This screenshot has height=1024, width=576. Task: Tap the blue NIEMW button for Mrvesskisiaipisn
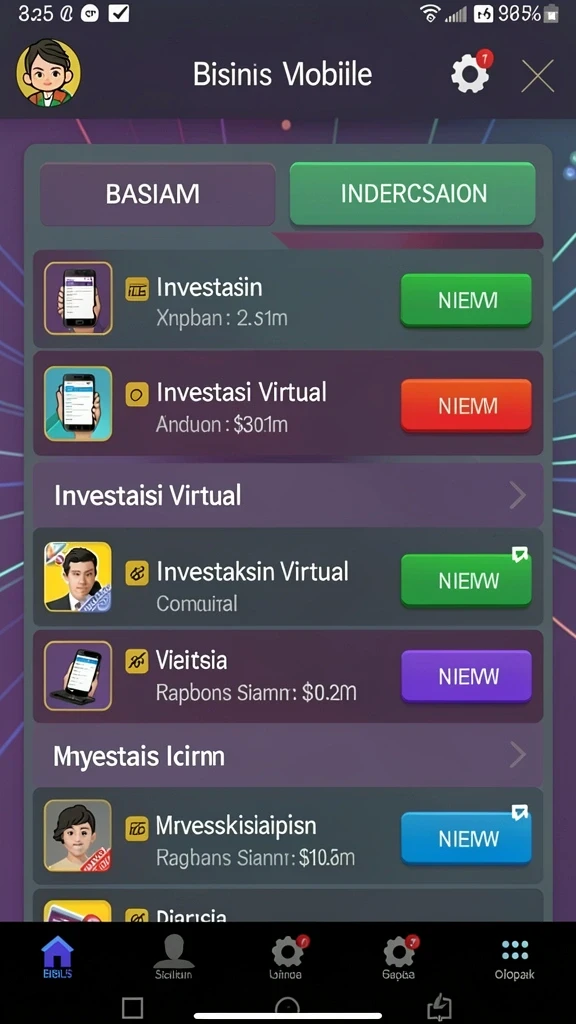pos(466,839)
